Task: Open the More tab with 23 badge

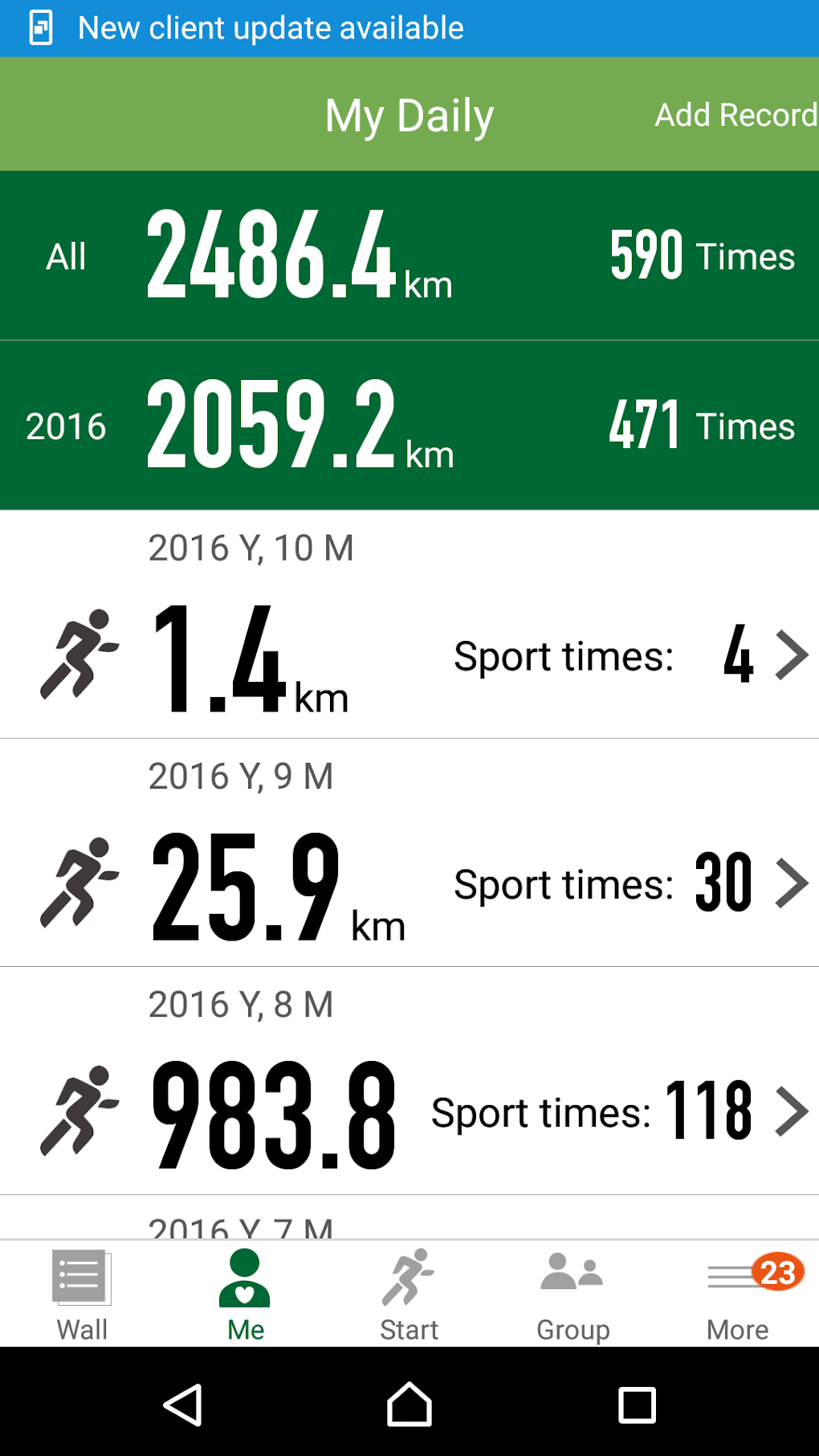Action: [737, 1294]
